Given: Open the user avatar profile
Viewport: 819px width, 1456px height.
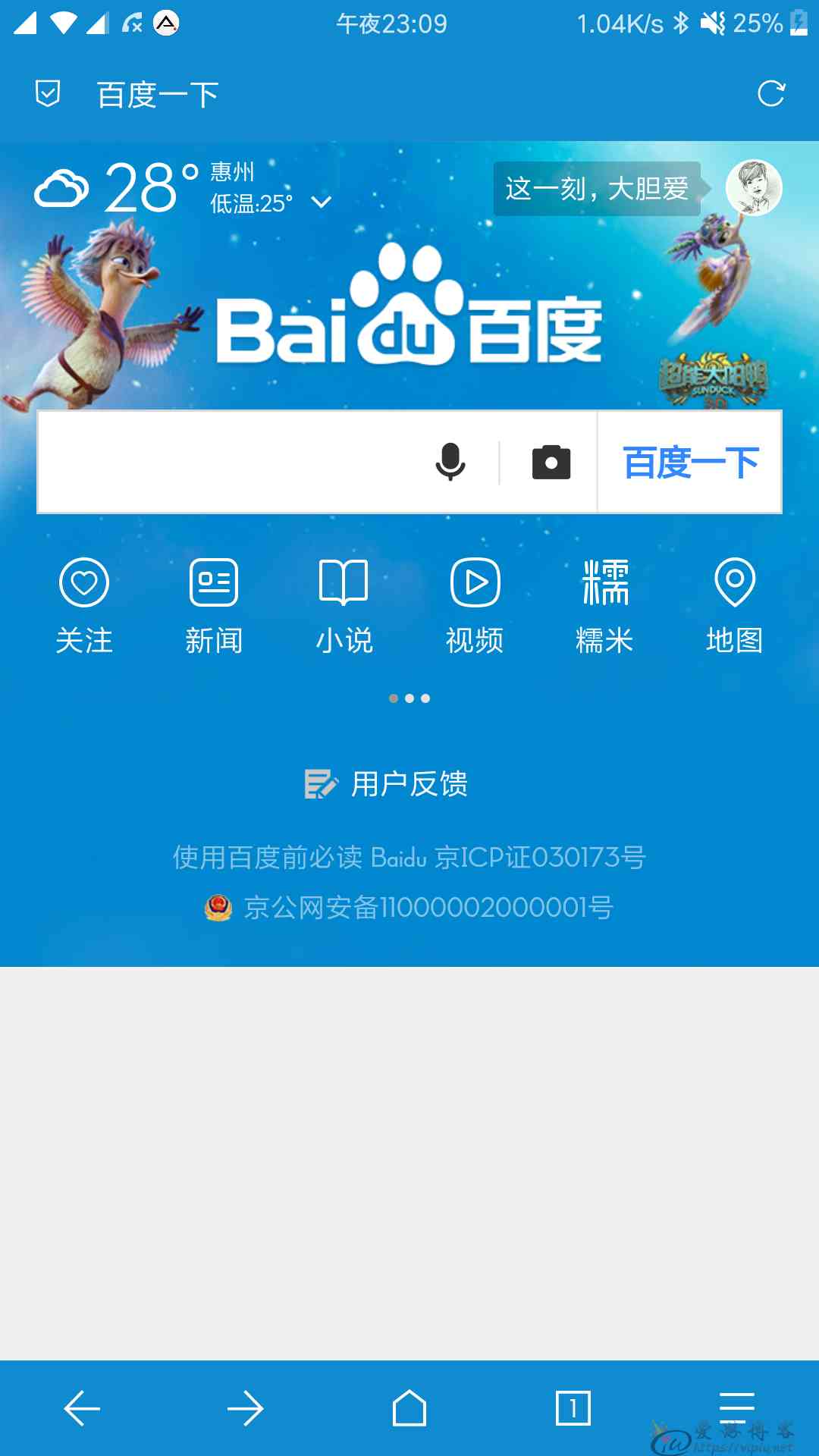Looking at the screenshot, I should [753, 187].
